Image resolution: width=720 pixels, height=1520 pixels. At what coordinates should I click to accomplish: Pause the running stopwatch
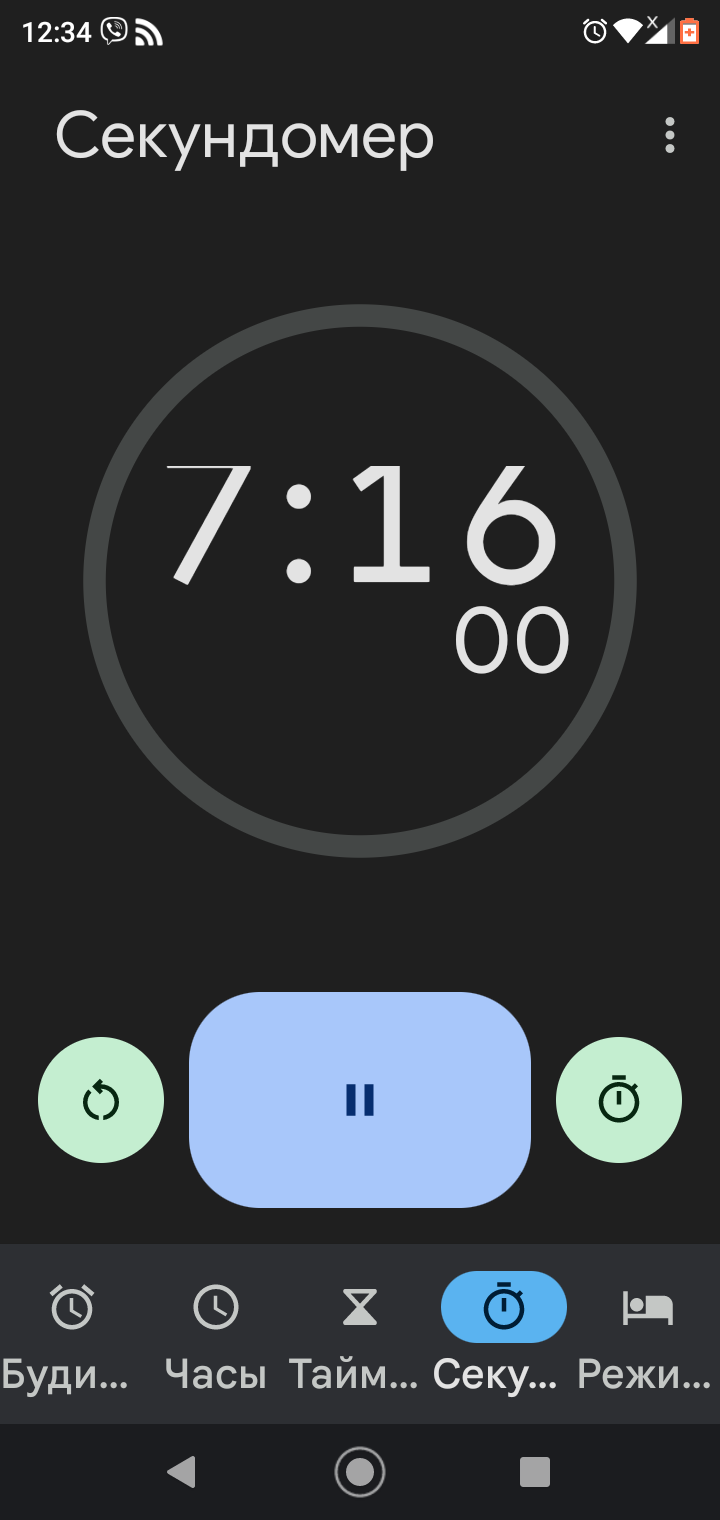click(x=360, y=1099)
